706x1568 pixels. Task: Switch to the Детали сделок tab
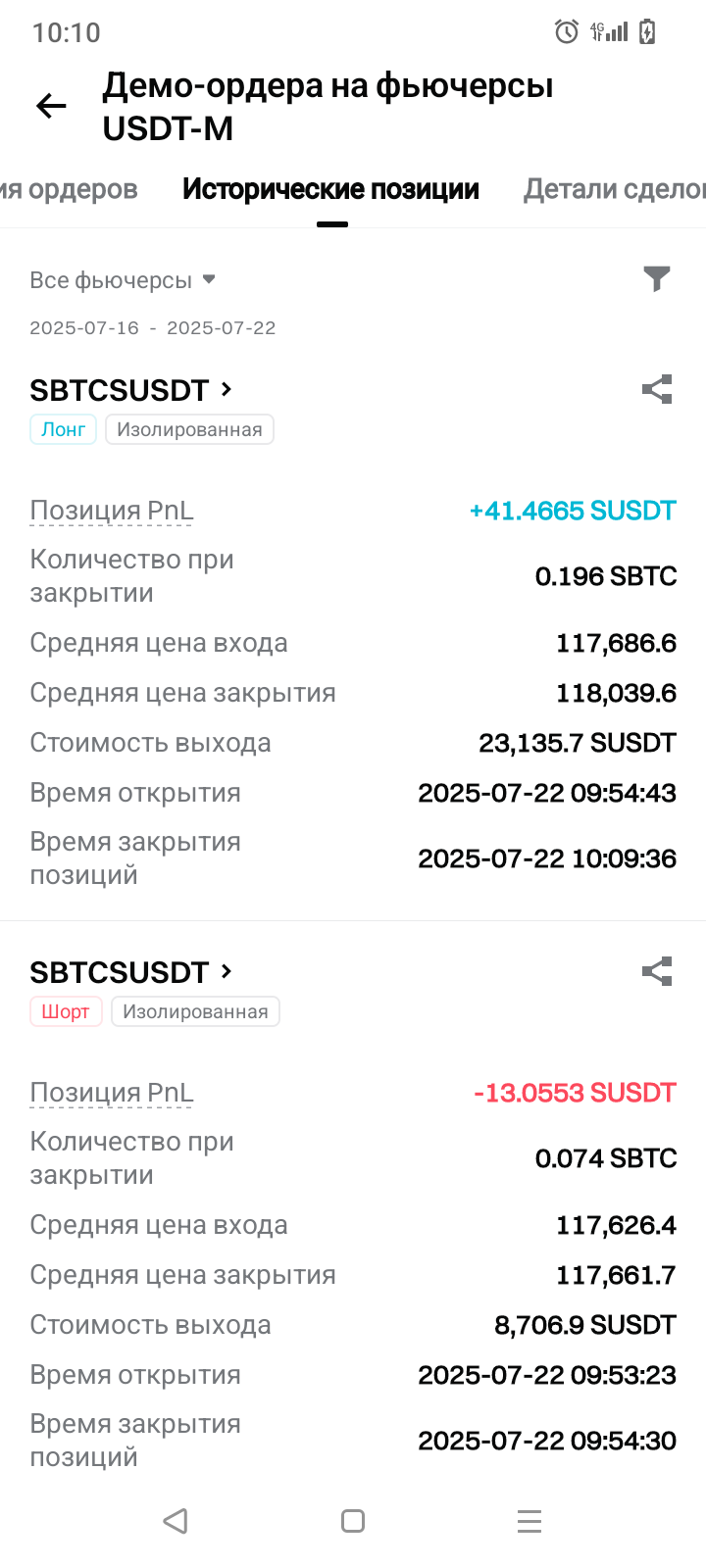point(615,189)
